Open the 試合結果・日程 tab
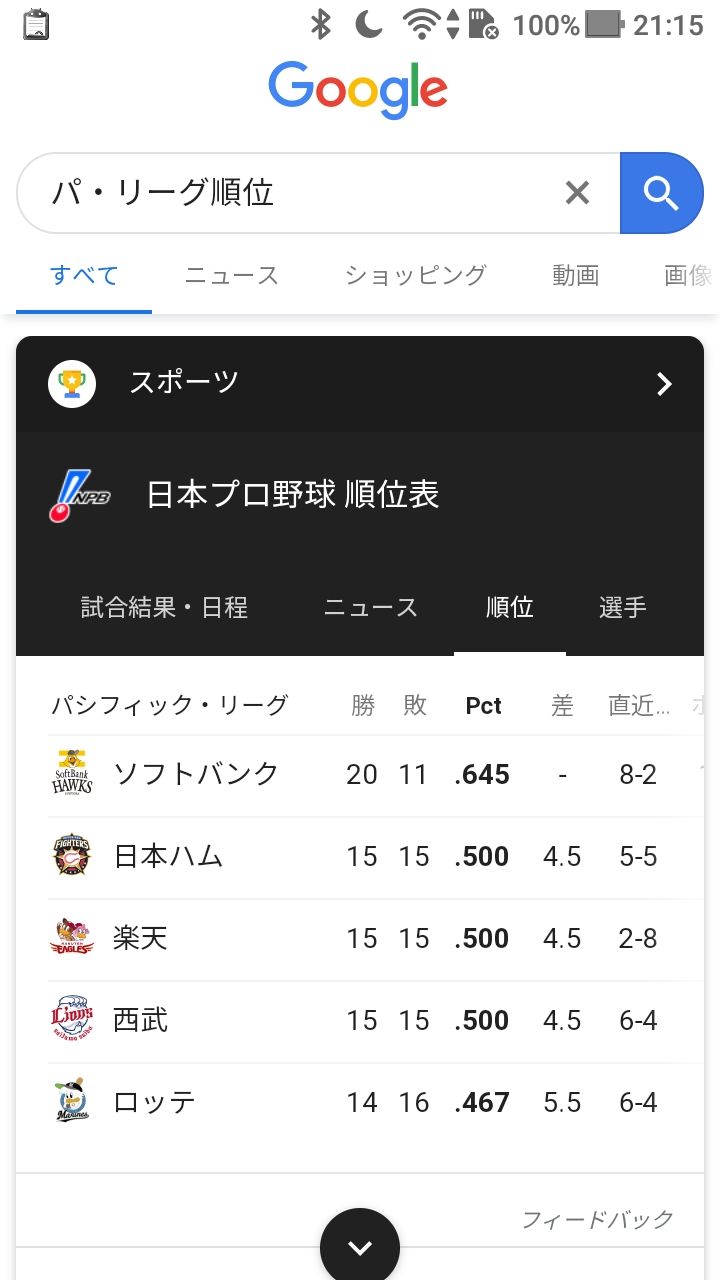The image size is (720, 1280). [164, 607]
